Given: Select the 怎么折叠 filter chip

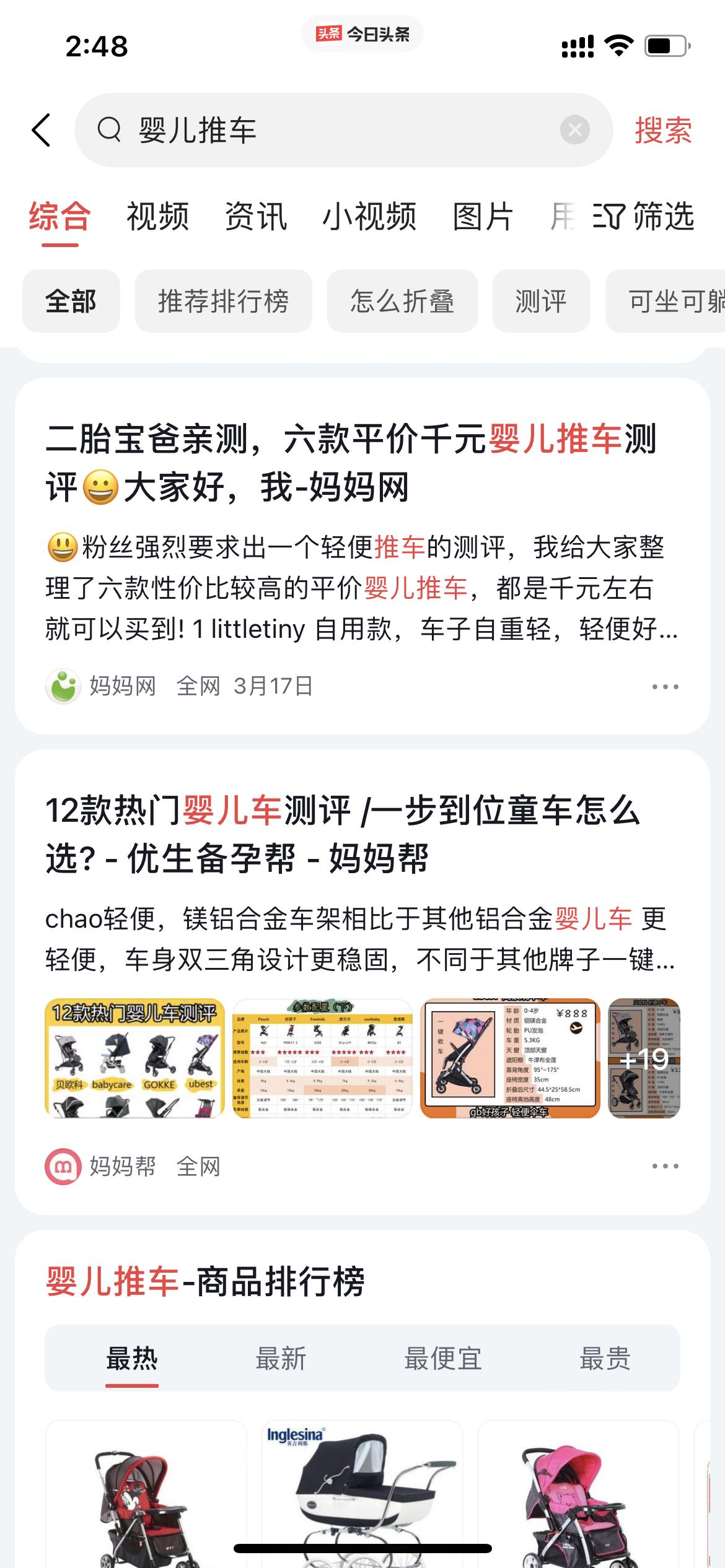Looking at the screenshot, I should click(x=402, y=302).
